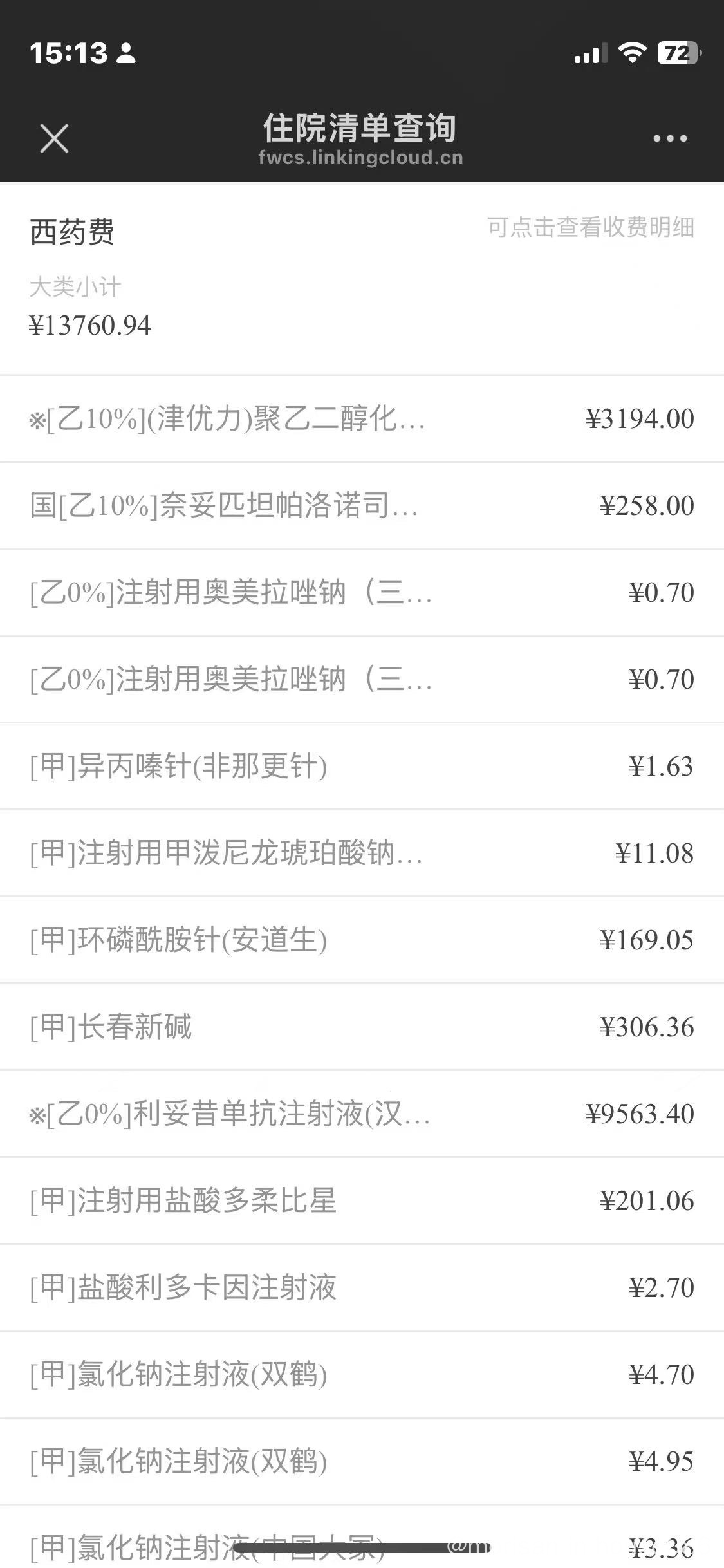This screenshot has height=1568, width=724.
Task: Open 氯化钠注射液(双鹤) priced ¥4.95
Action: (x=362, y=1462)
